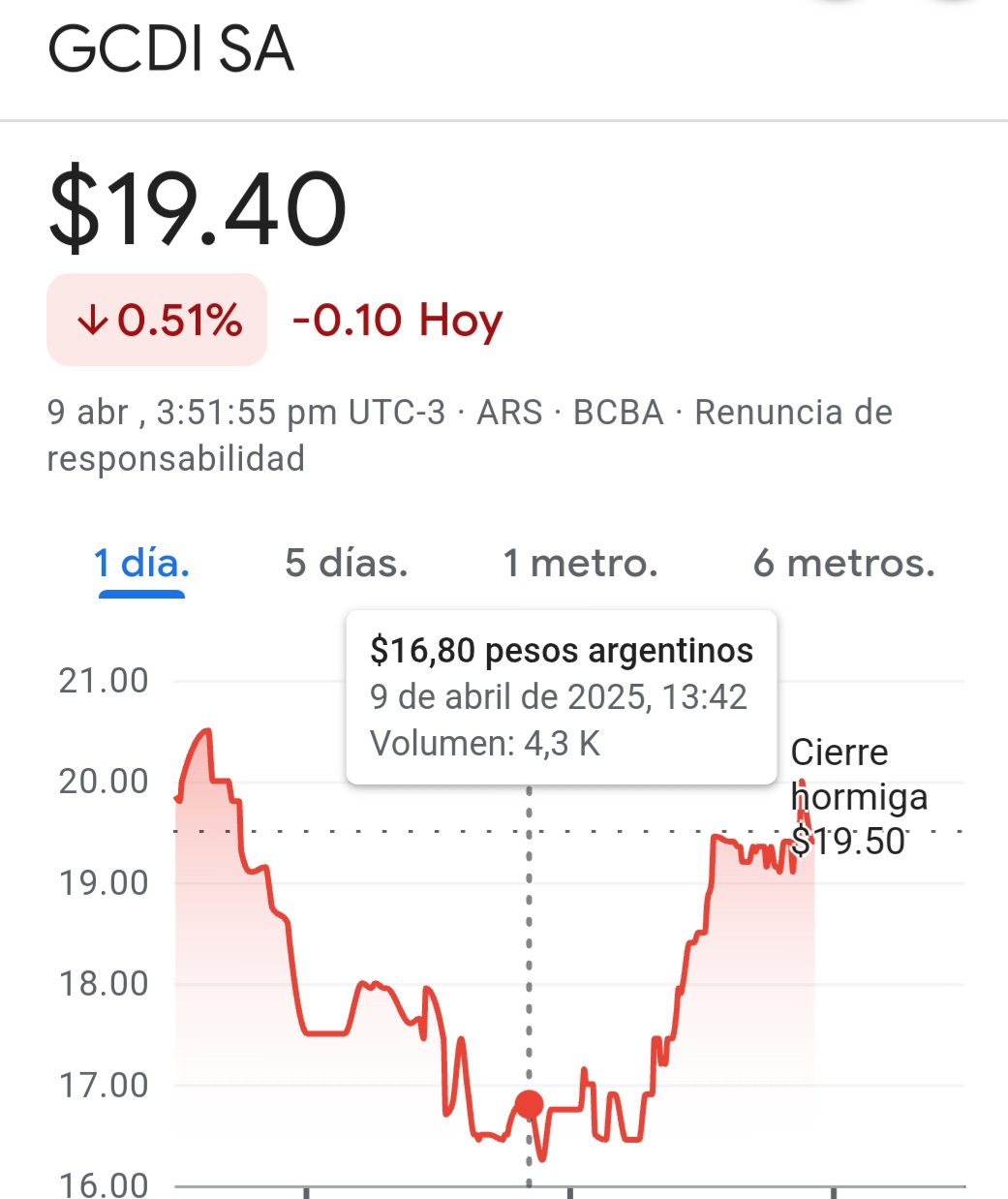Select the 1 día chart range
The width and height of the screenshot is (1008, 1199).
point(141,564)
